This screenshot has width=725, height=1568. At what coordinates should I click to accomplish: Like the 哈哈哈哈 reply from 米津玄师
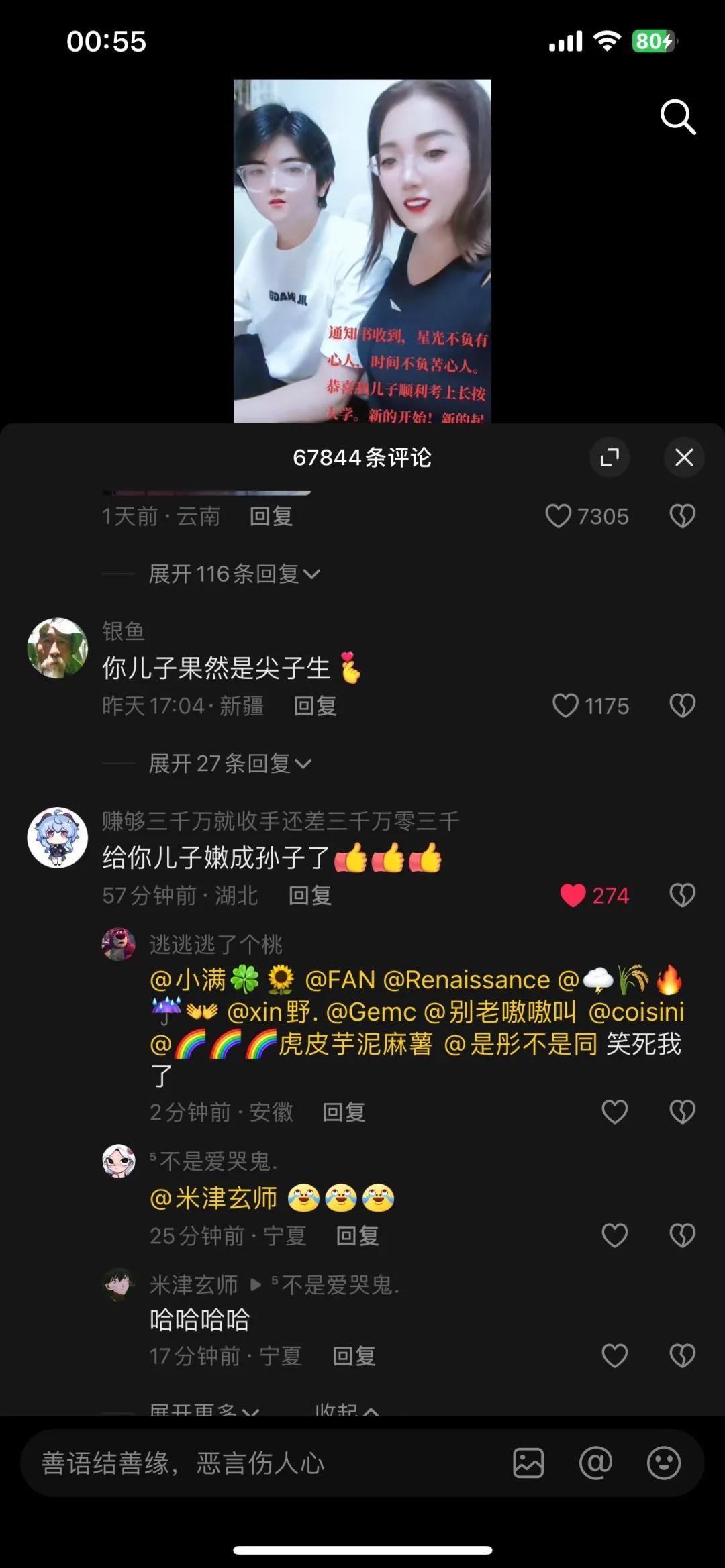click(x=614, y=1356)
